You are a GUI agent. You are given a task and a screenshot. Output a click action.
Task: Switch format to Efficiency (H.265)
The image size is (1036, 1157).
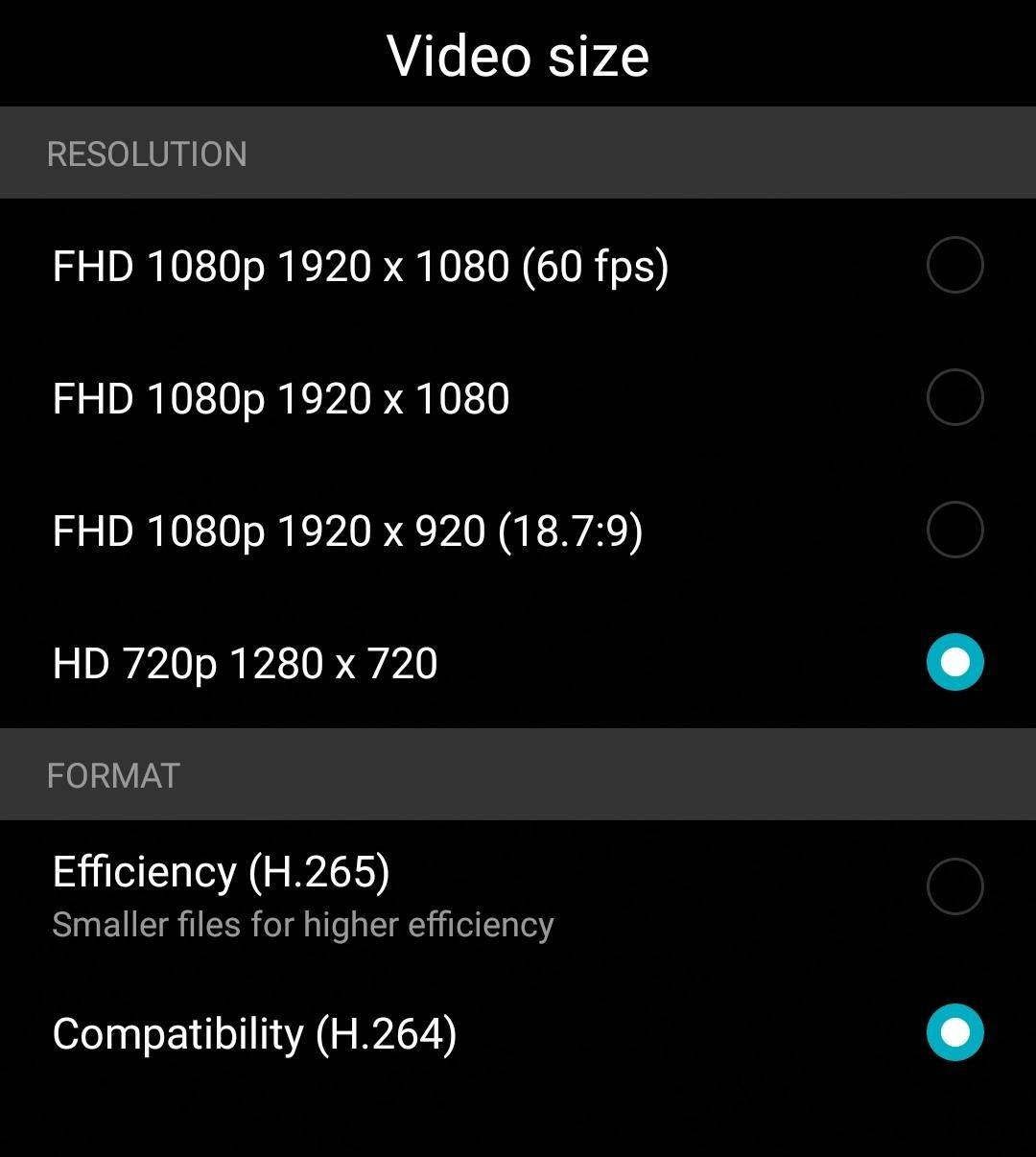coord(954,887)
